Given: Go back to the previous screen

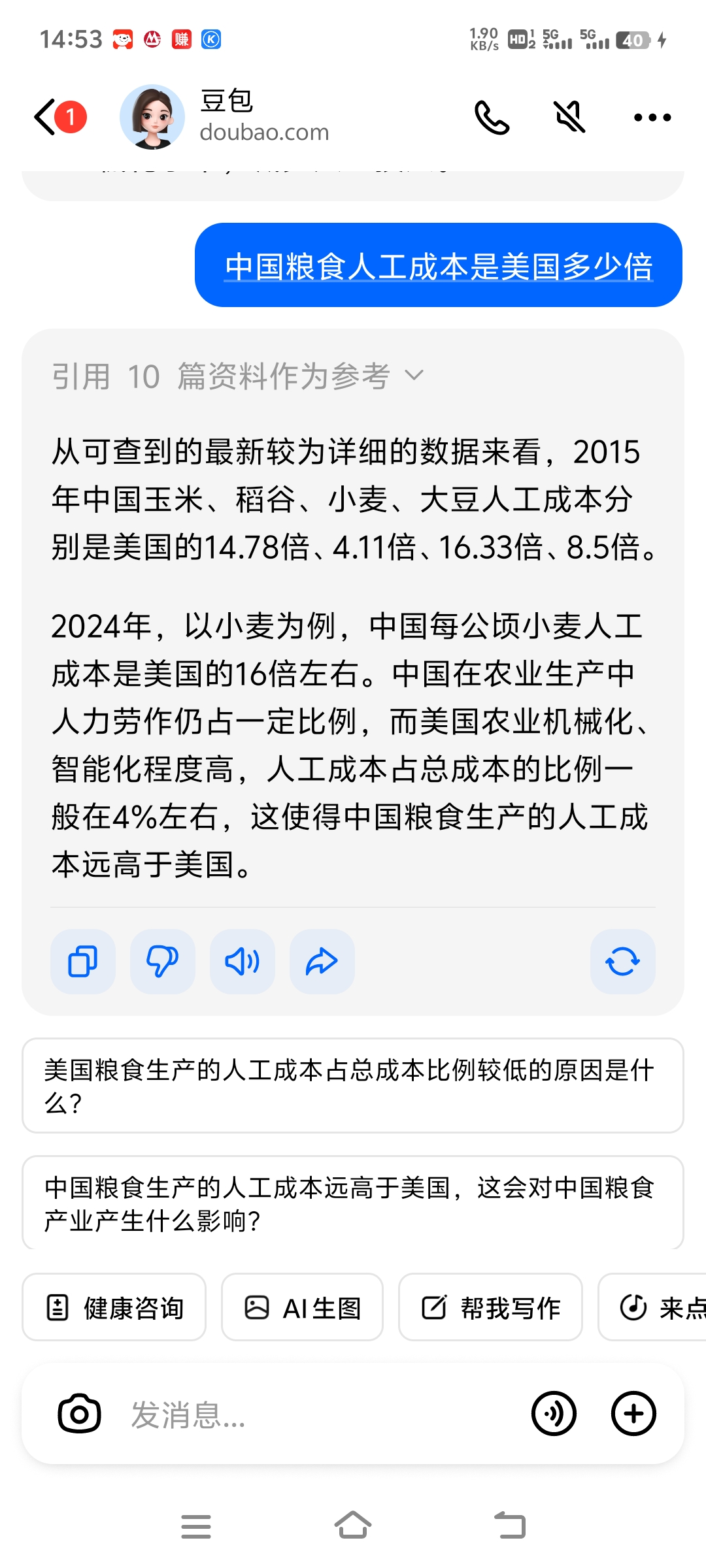Looking at the screenshot, I should [x=47, y=118].
